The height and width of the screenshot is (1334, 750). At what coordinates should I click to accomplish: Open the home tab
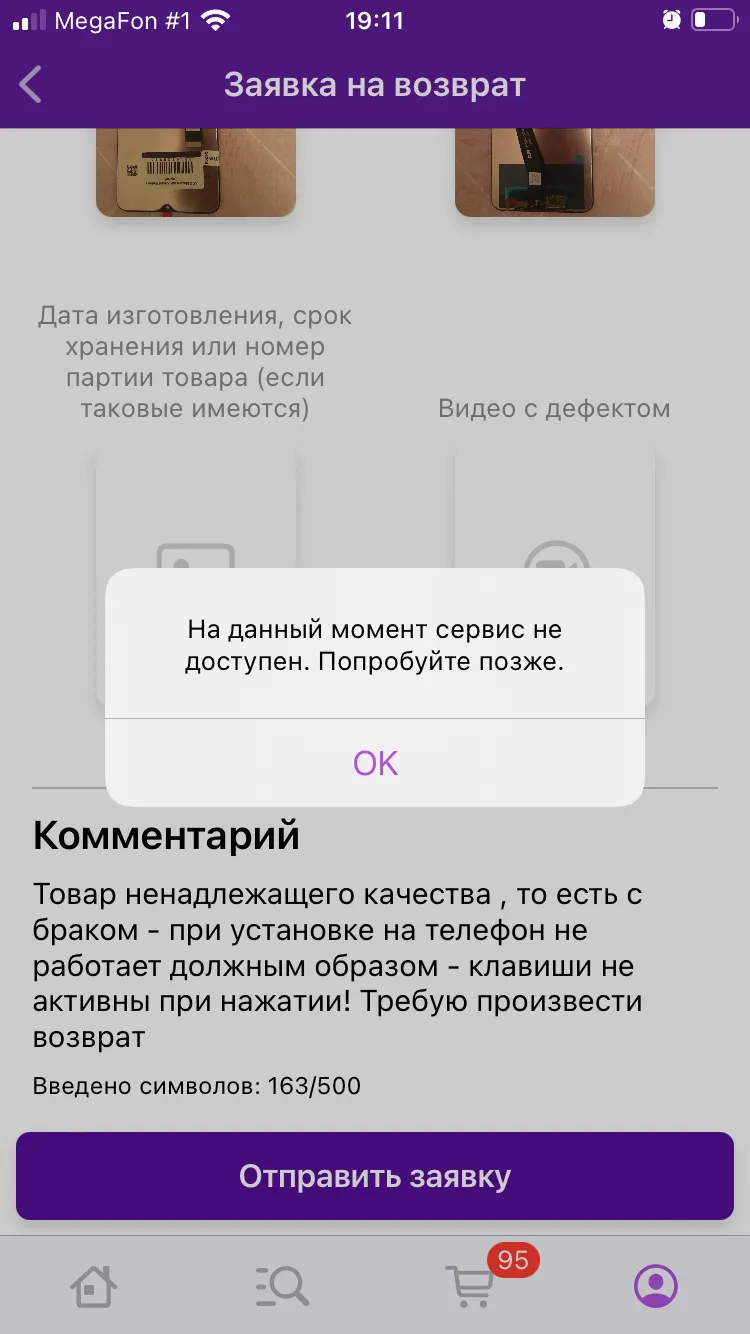(x=93, y=1285)
